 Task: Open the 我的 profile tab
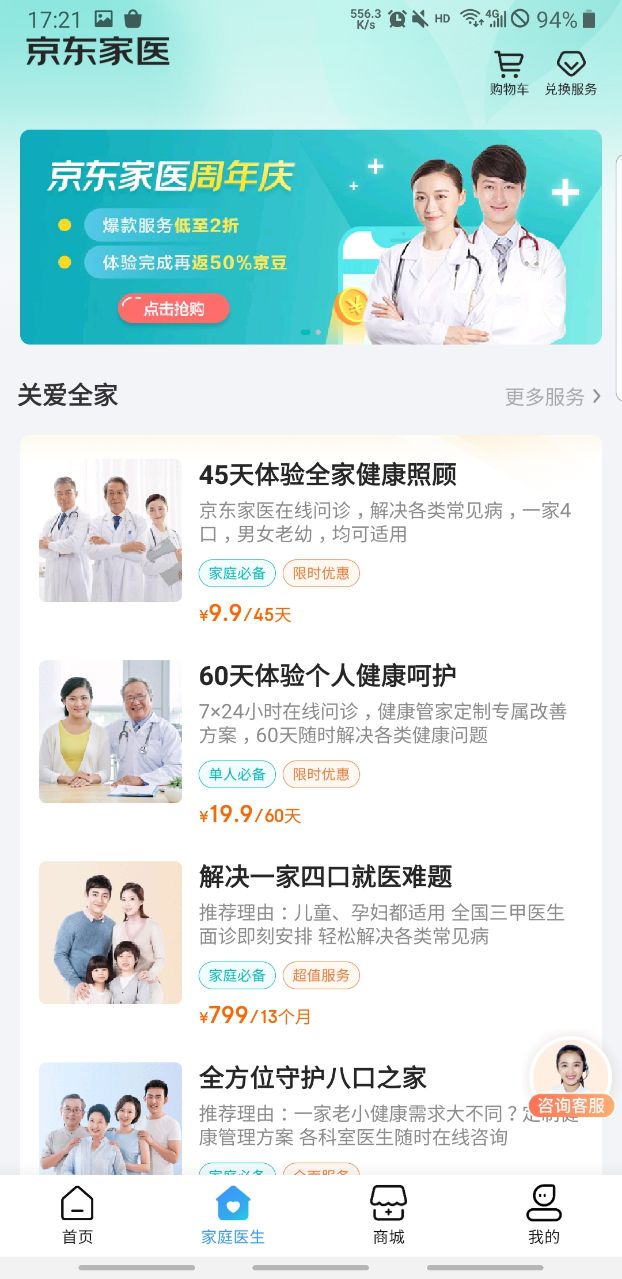coord(544,1214)
